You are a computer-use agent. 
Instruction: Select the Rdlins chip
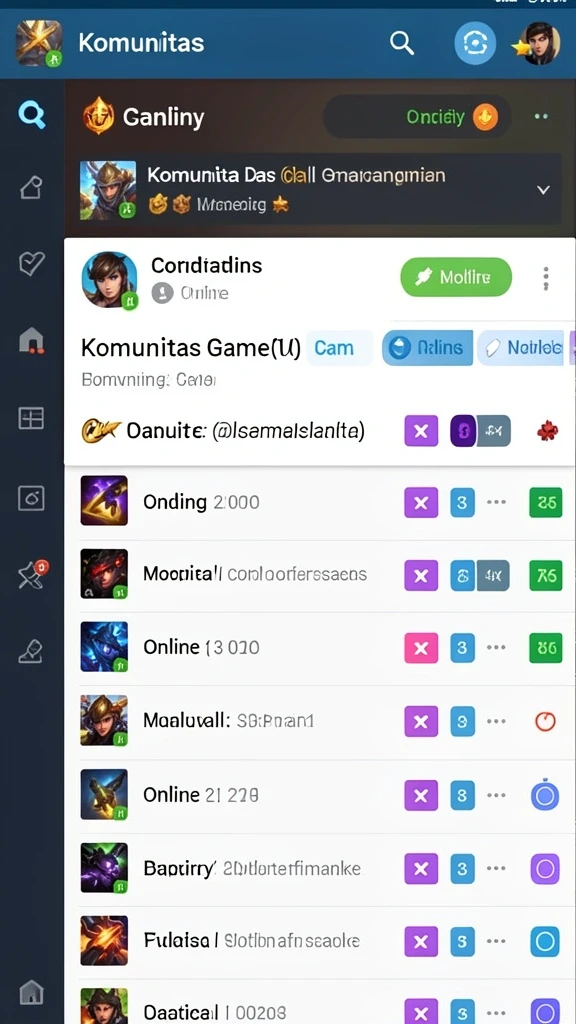click(426, 347)
